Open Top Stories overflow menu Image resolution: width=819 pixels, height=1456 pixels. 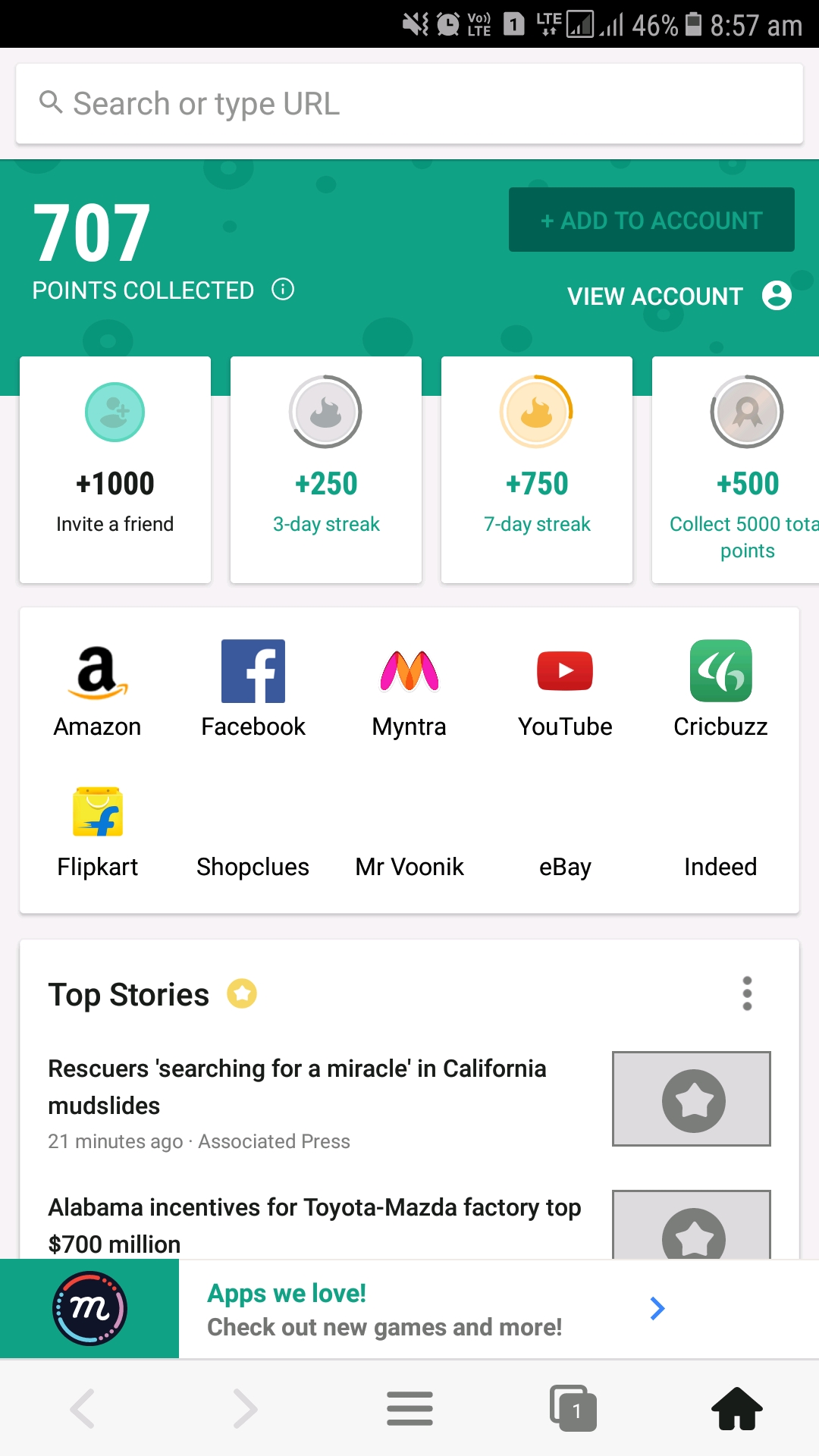(x=747, y=993)
